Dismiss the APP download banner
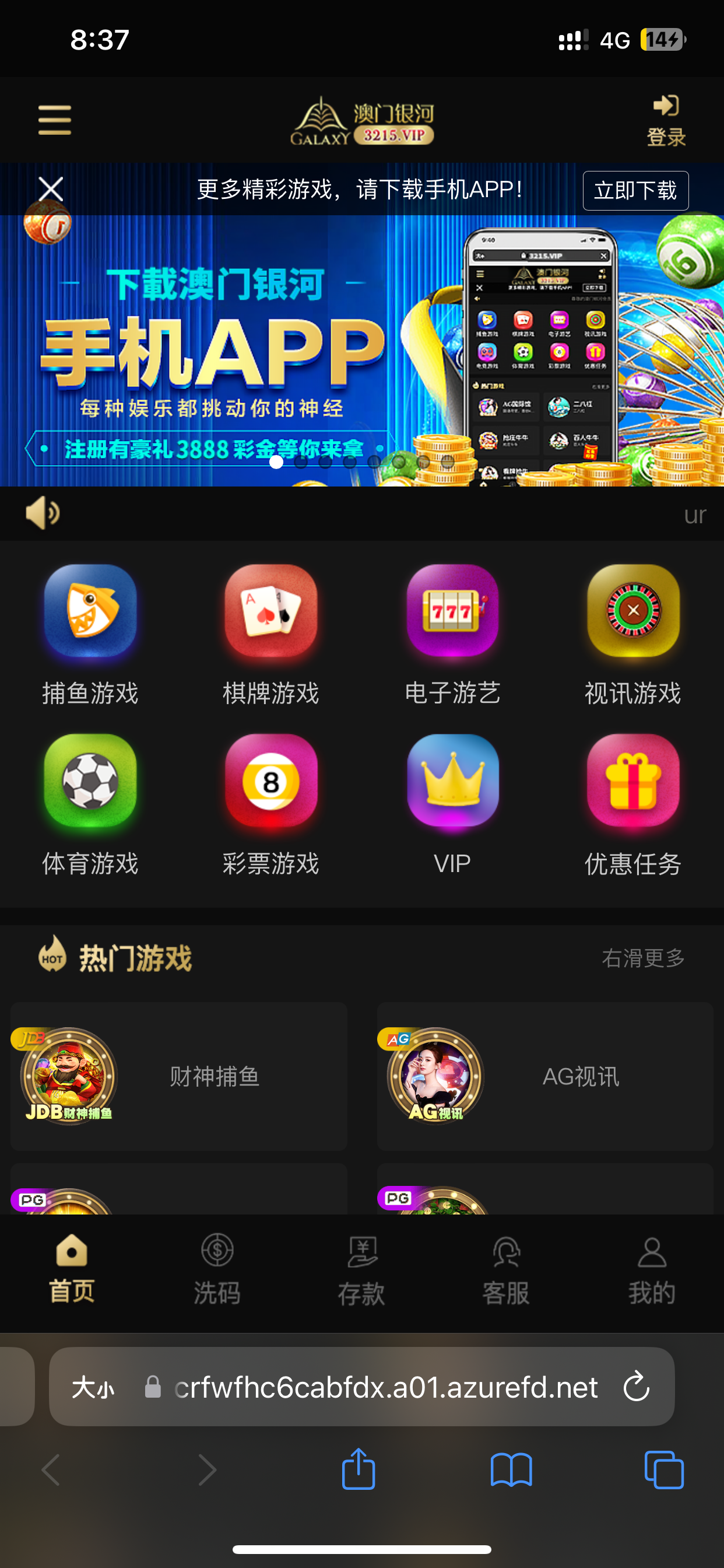Image resolution: width=724 pixels, height=1568 pixels. point(51,190)
